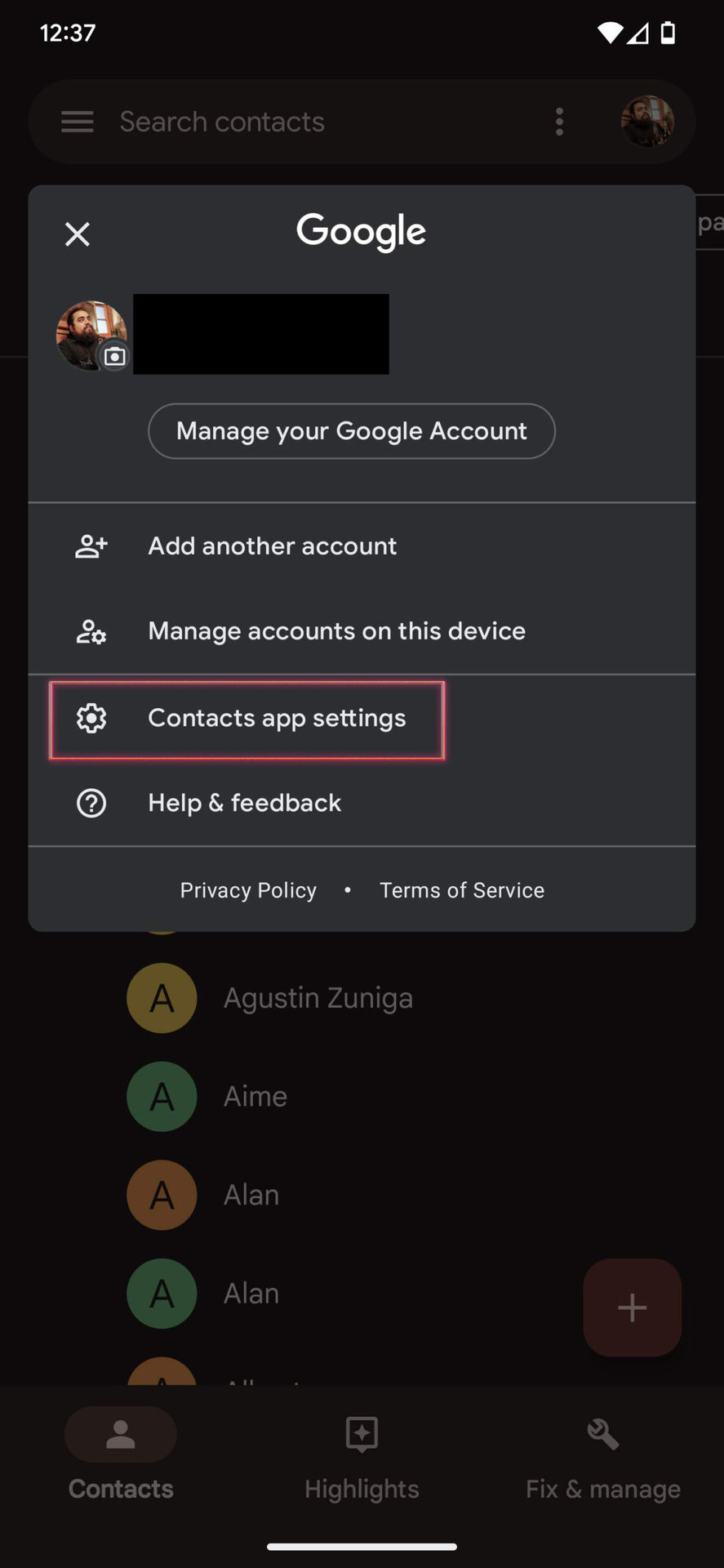View the Privacy Policy

pyautogui.click(x=248, y=890)
